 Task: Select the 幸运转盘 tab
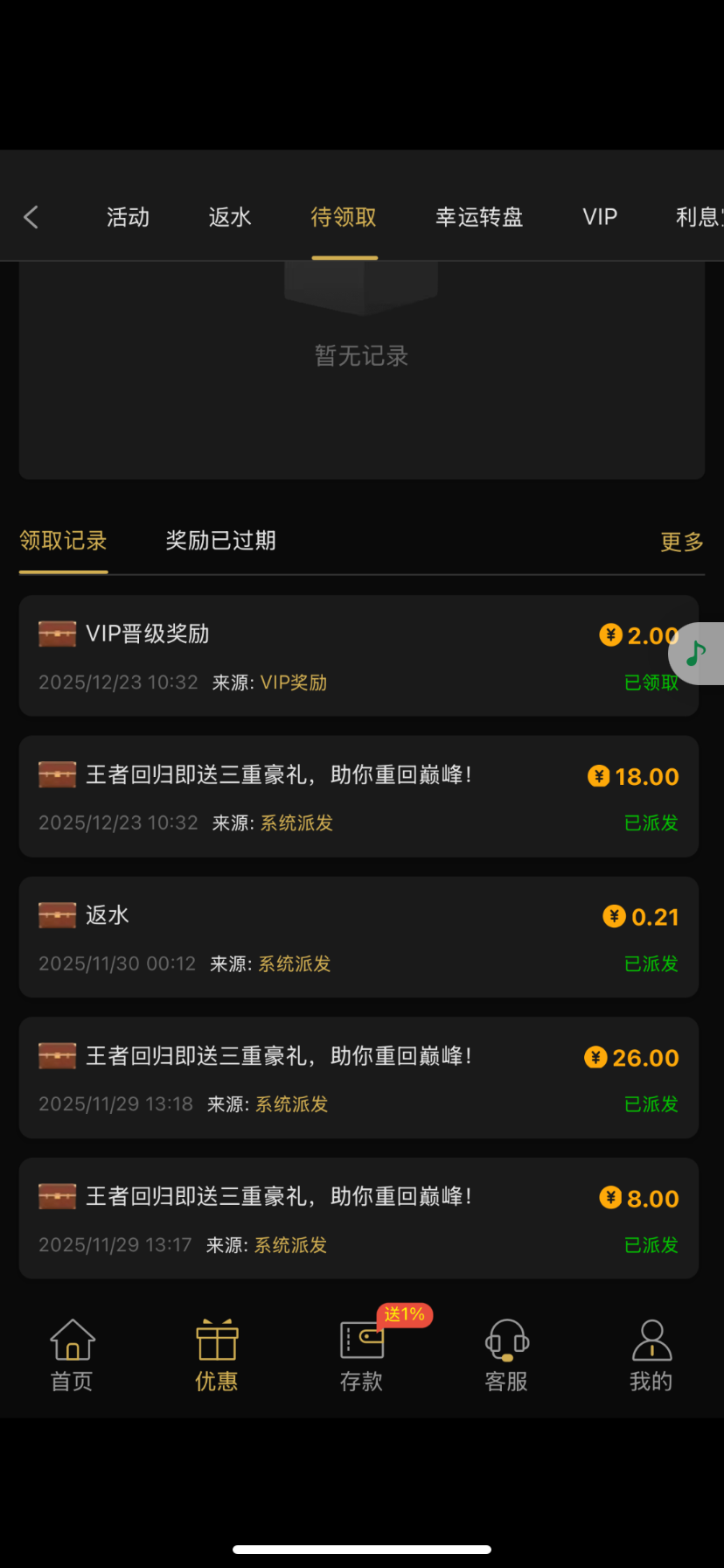(x=479, y=217)
